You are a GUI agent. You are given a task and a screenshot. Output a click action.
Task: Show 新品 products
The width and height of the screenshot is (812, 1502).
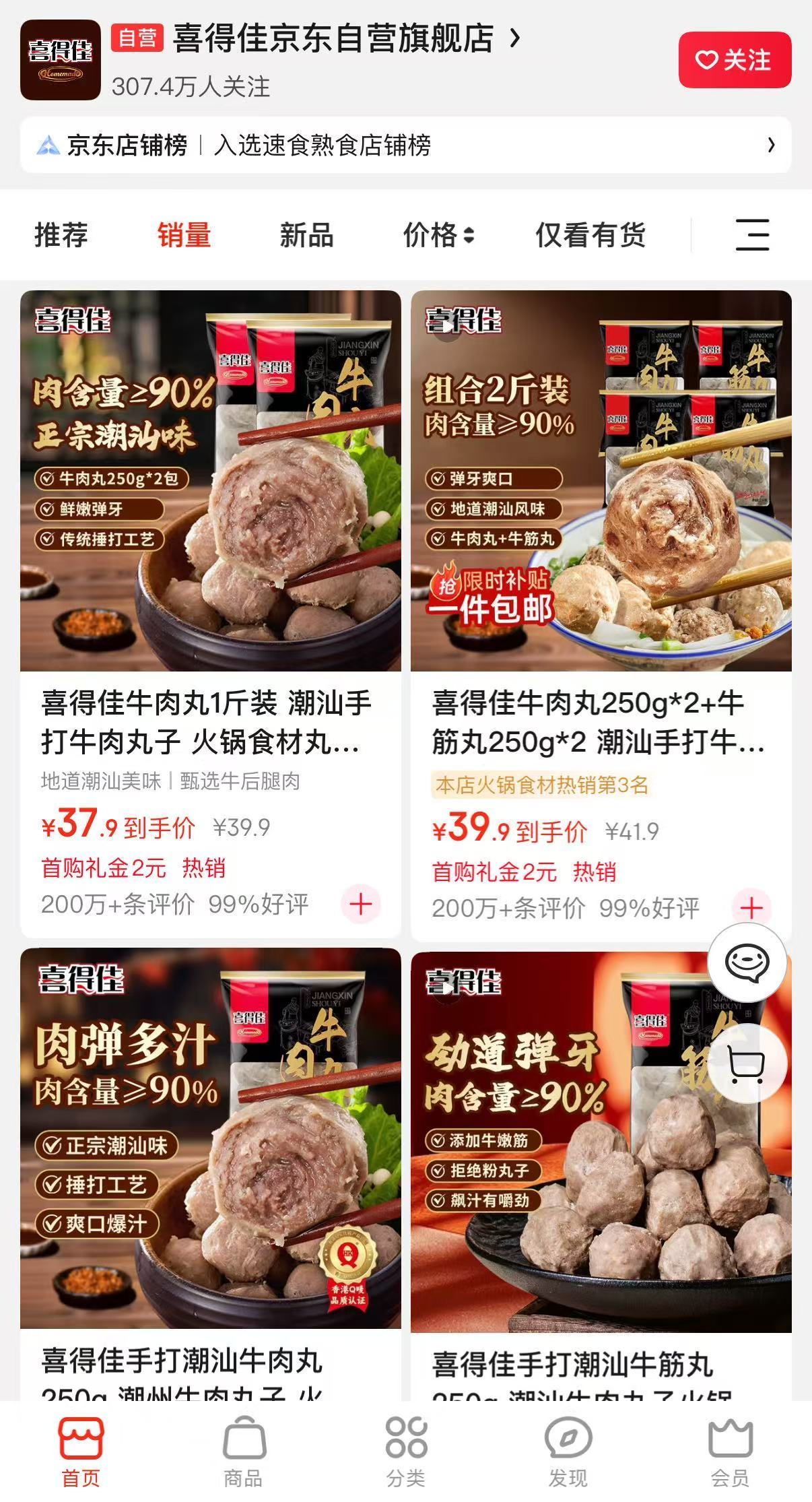(x=306, y=235)
